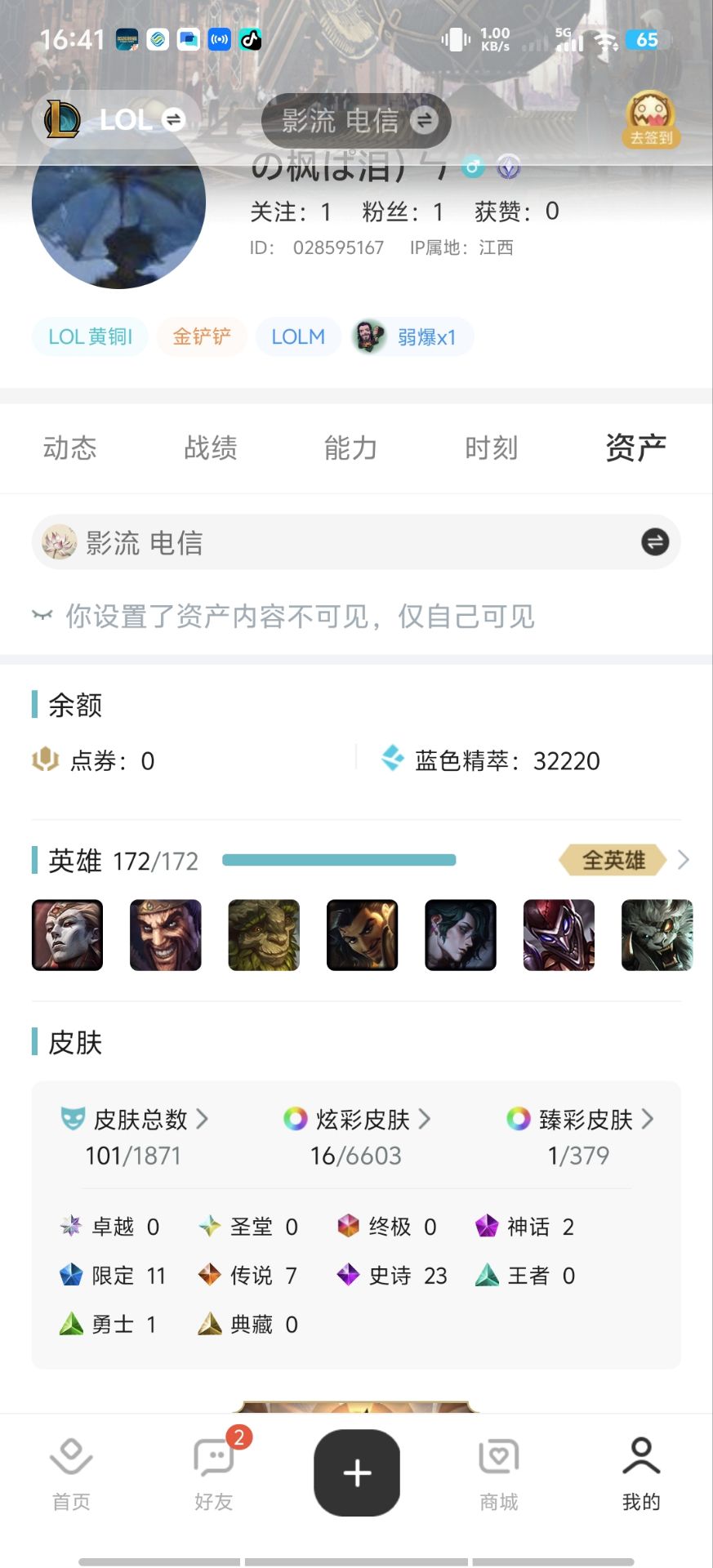
Task: Open the 好友 friends tab
Action: point(214,1473)
